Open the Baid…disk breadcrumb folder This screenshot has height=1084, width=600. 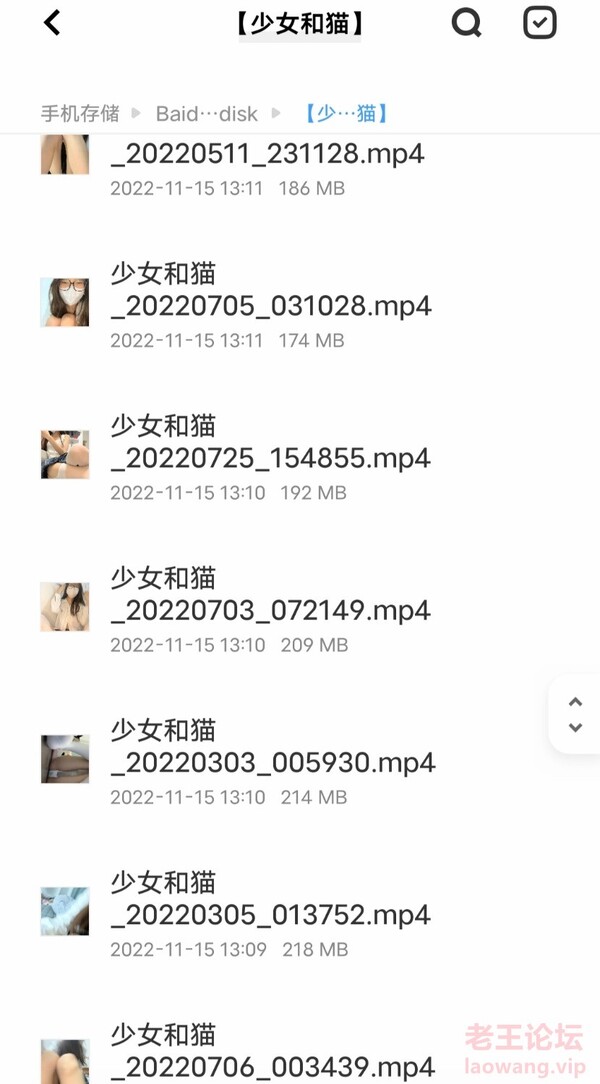tap(207, 113)
